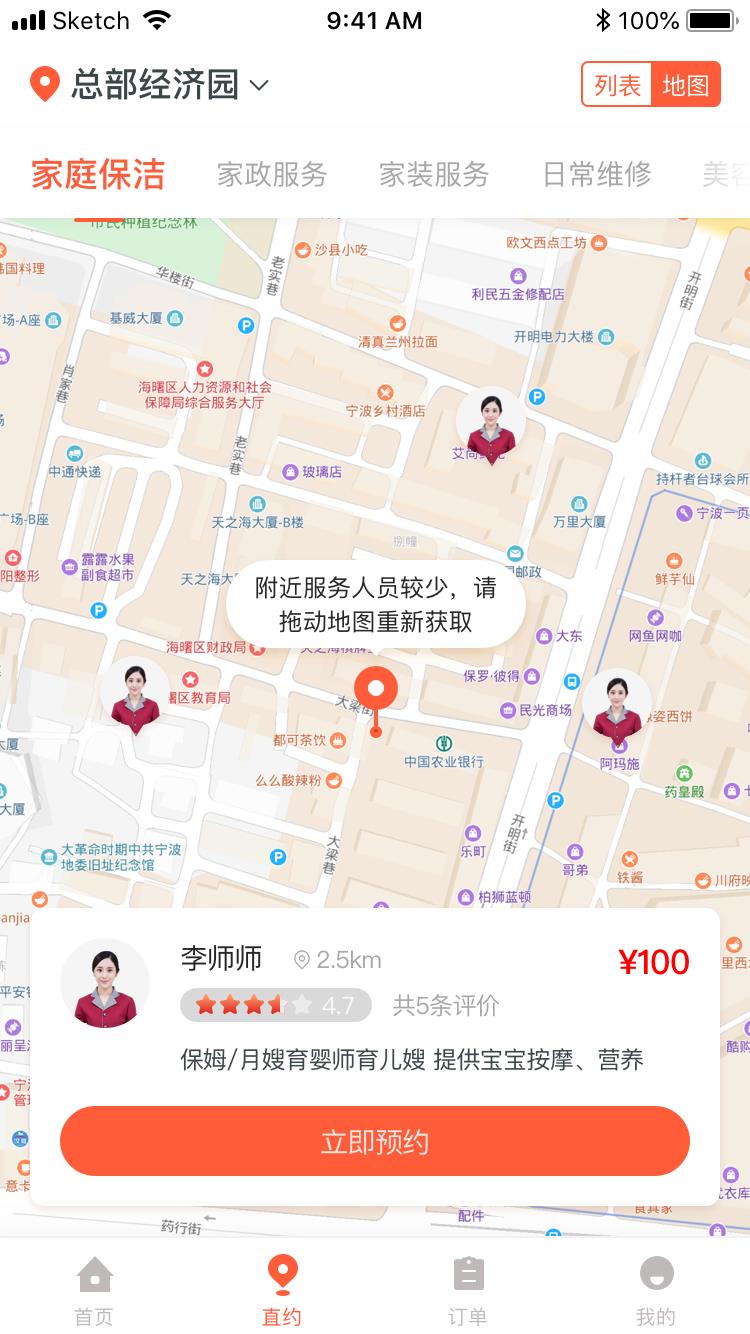Switch to 列表 list view
Viewport: 750px width, 1334px height.
pyautogui.click(x=617, y=85)
